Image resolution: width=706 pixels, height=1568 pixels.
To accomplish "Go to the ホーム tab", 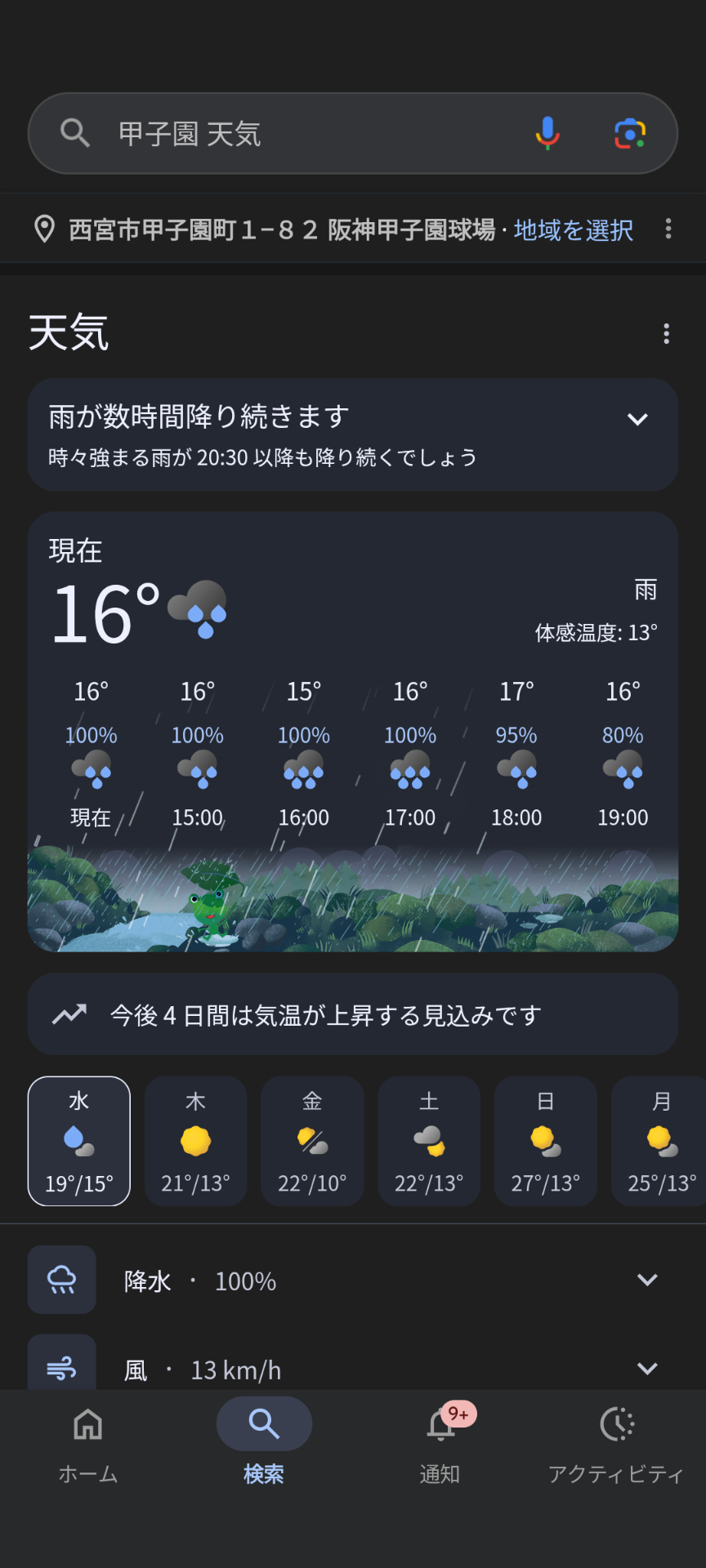I will tap(88, 1442).
